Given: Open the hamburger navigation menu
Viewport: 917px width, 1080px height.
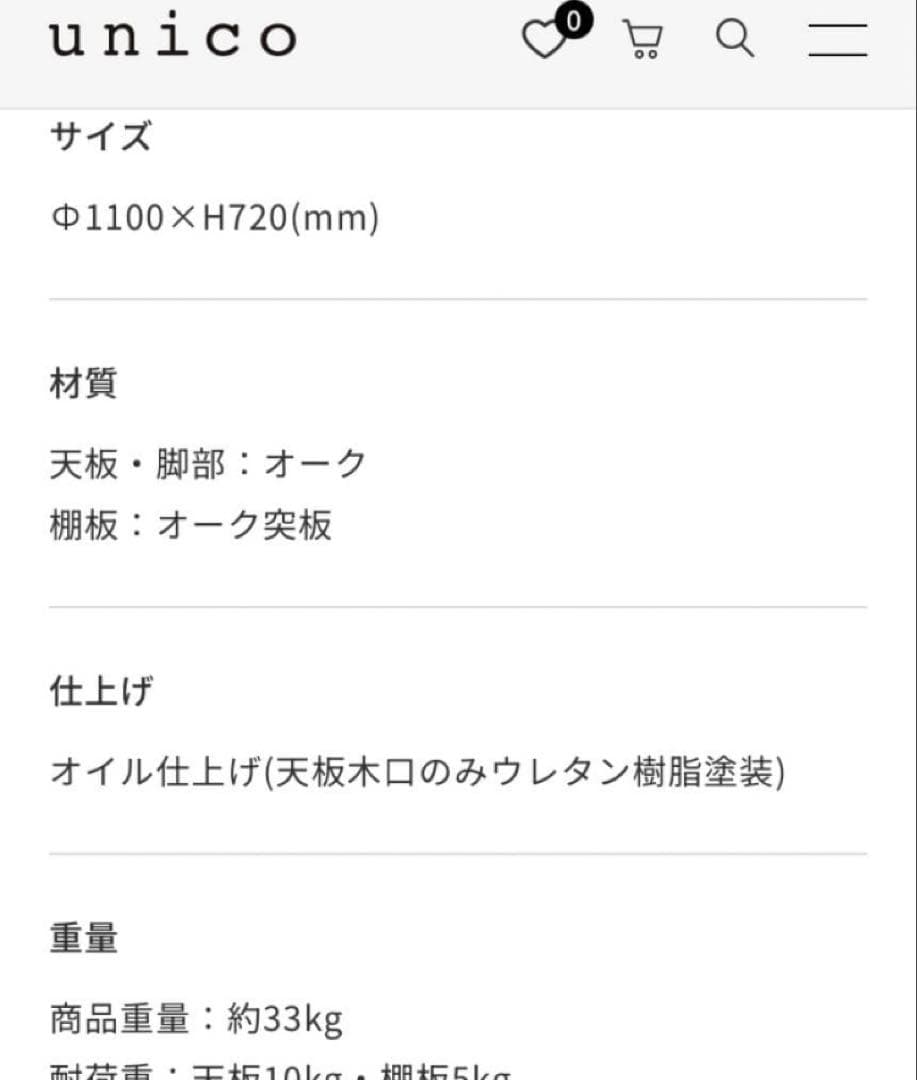Looking at the screenshot, I should click(x=837, y=38).
